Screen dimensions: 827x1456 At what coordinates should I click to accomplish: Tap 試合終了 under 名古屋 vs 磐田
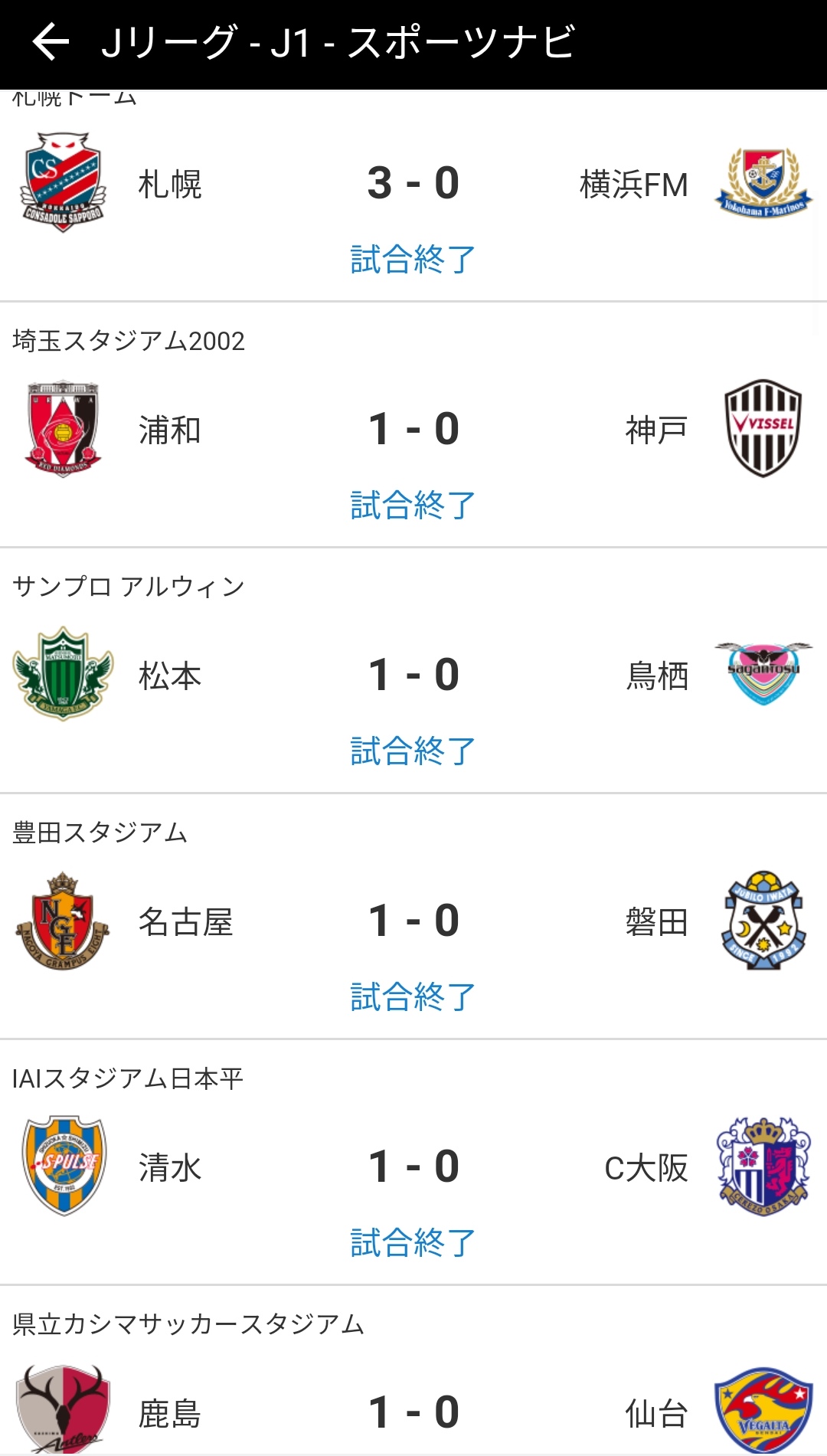(x=413, y=997)
